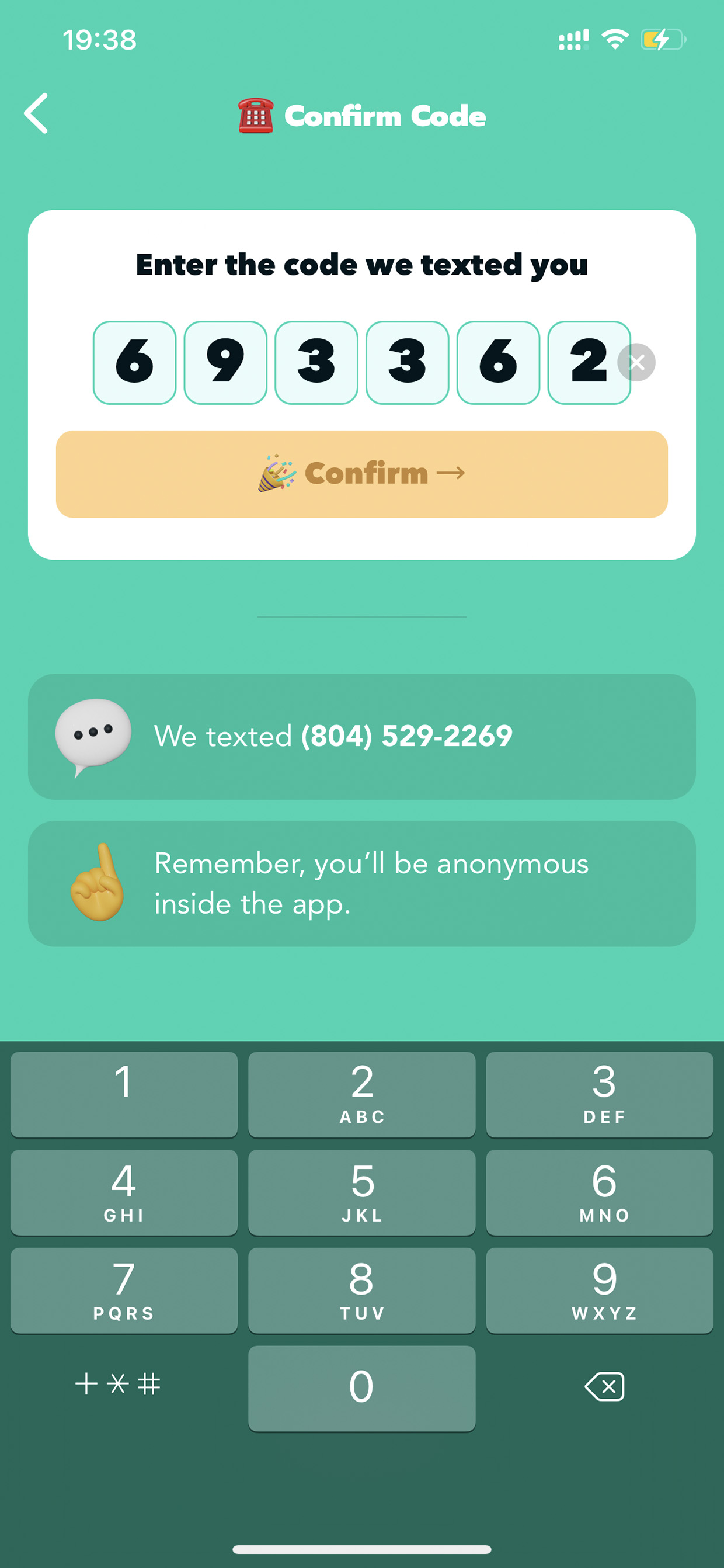
Task: Delete last digit with keypad backspace
Action: (x=604, y=1386)
